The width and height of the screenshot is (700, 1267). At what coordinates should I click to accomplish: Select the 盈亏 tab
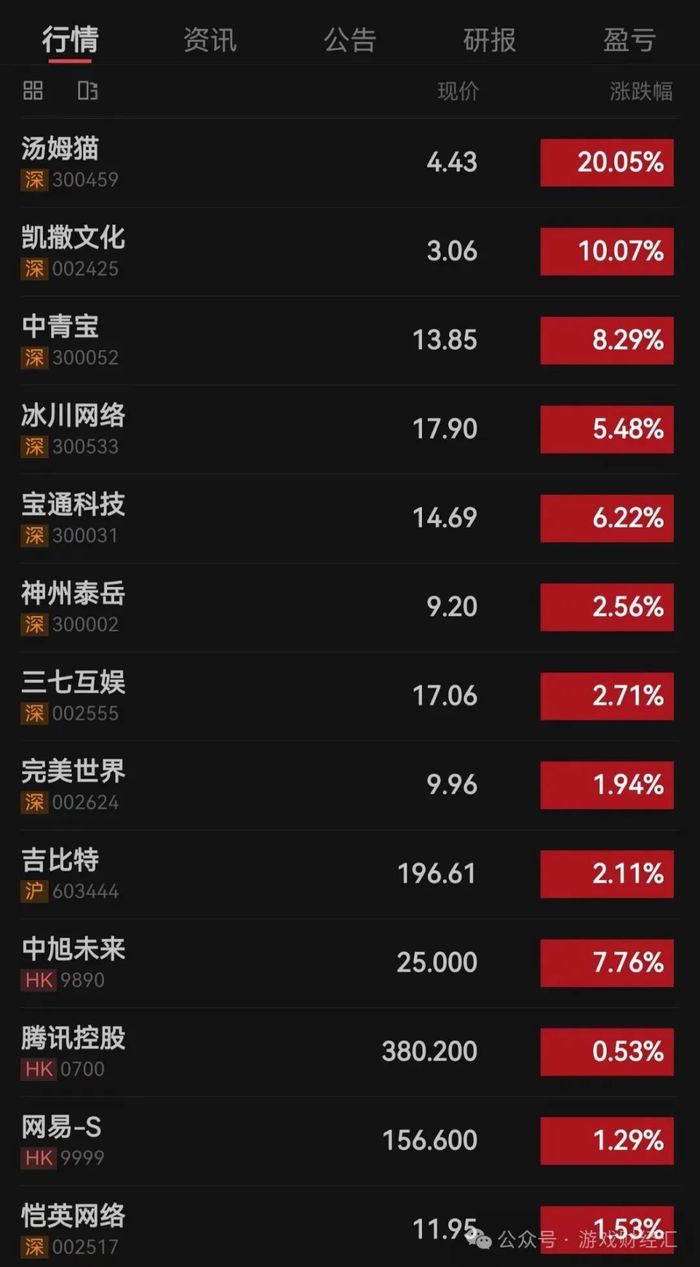[630, 39]
